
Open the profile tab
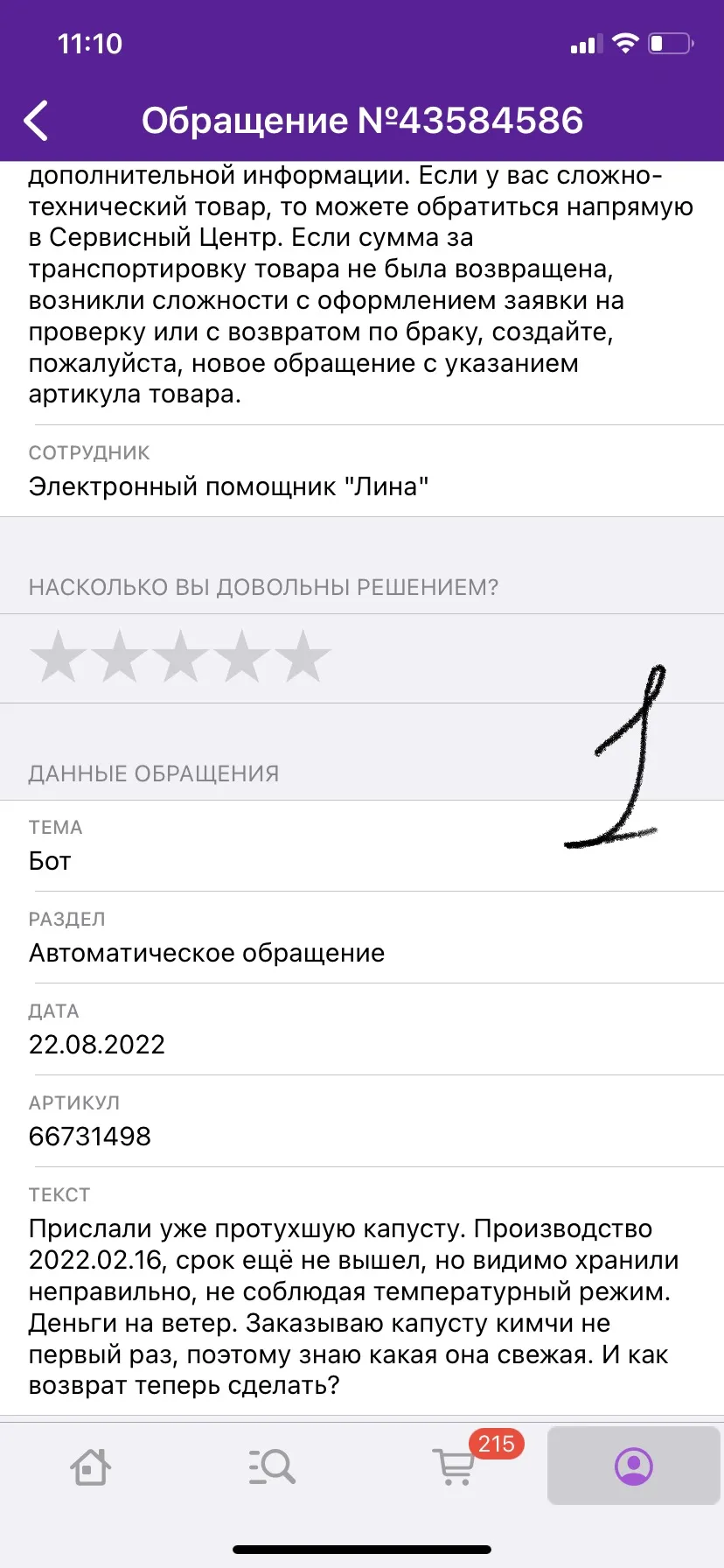point(634,1466)
